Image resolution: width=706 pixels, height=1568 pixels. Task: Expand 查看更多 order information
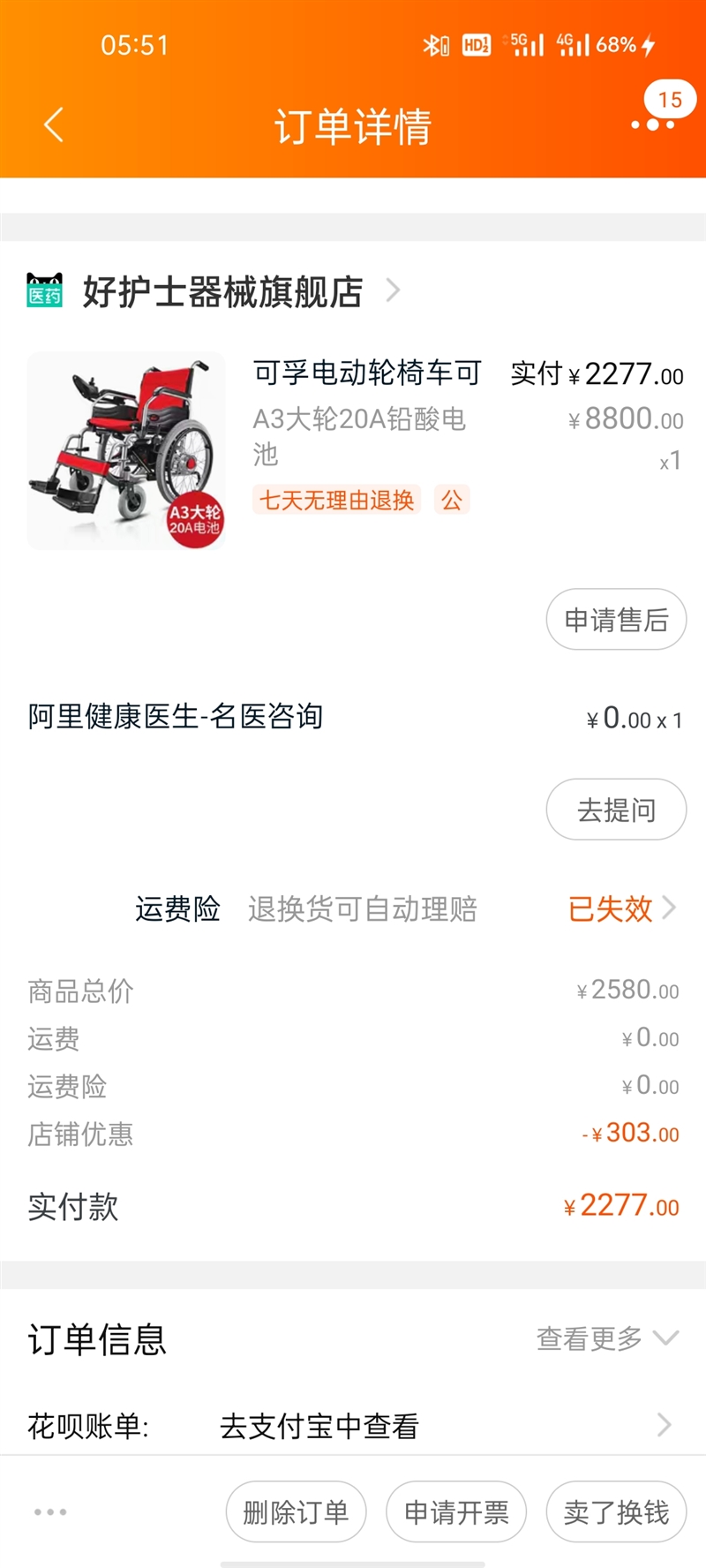607,1339
